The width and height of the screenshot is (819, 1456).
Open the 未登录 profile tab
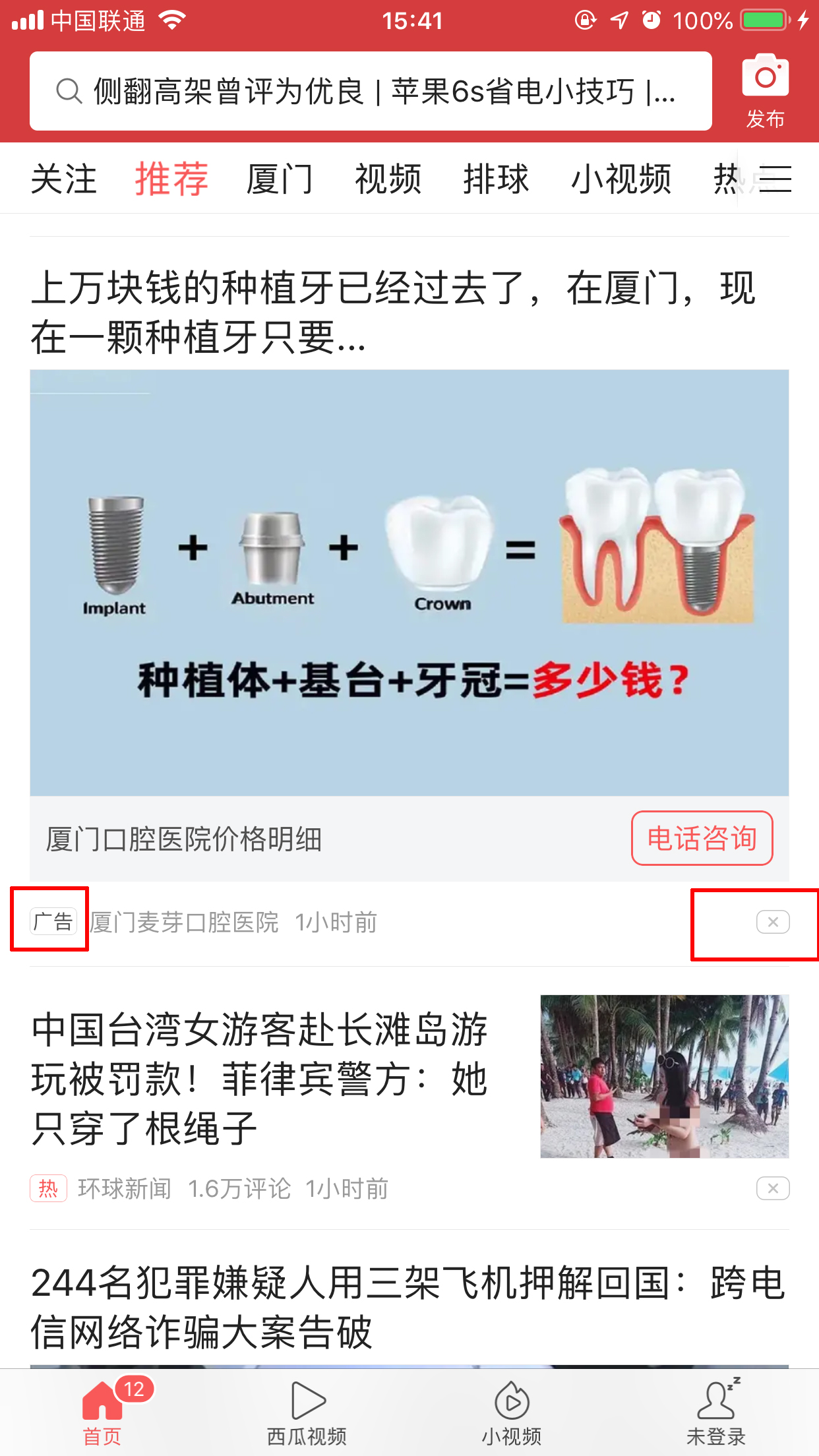pyautogui.click(x=716, y=1412)
